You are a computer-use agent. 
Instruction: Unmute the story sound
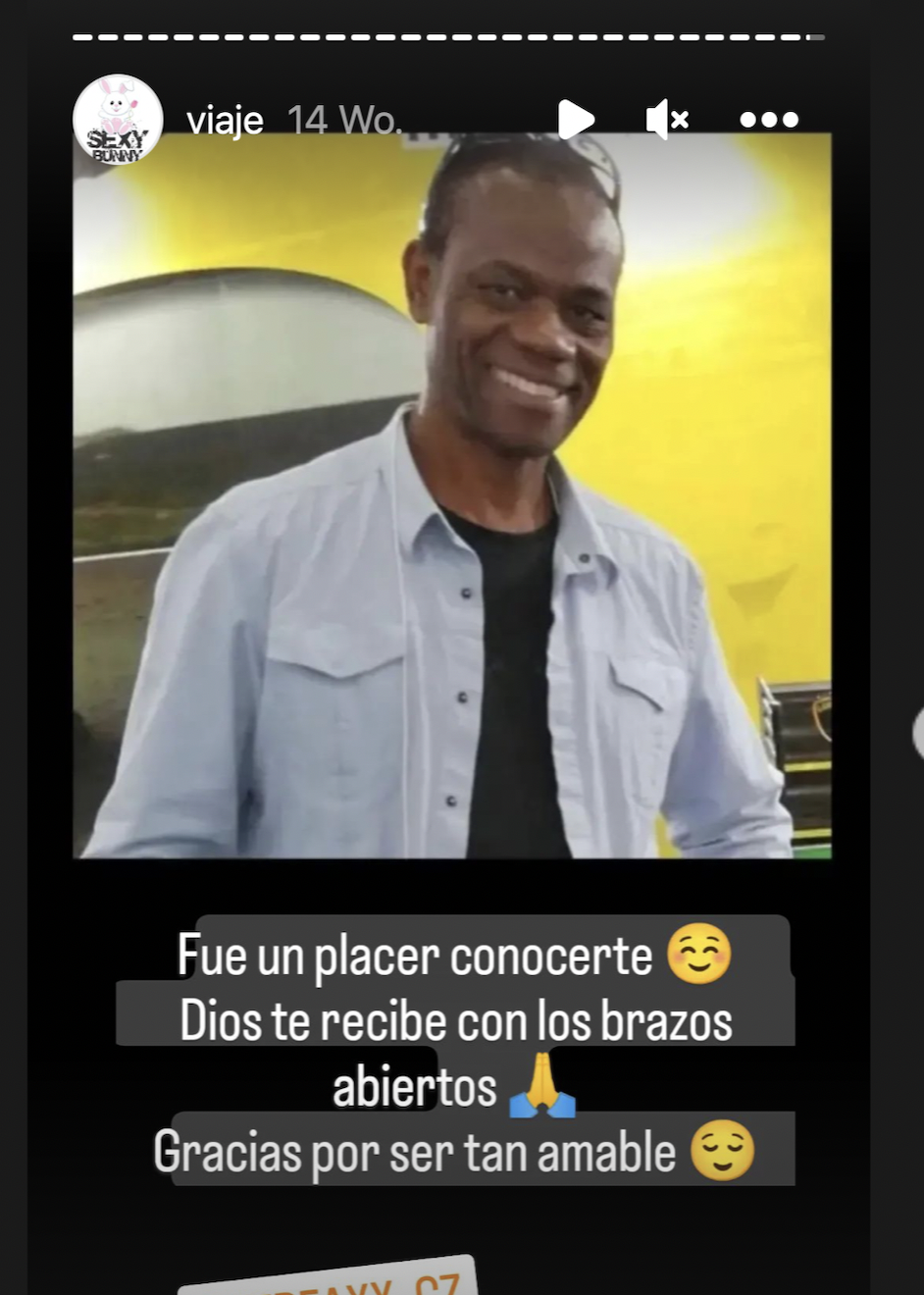click(668, 120)
